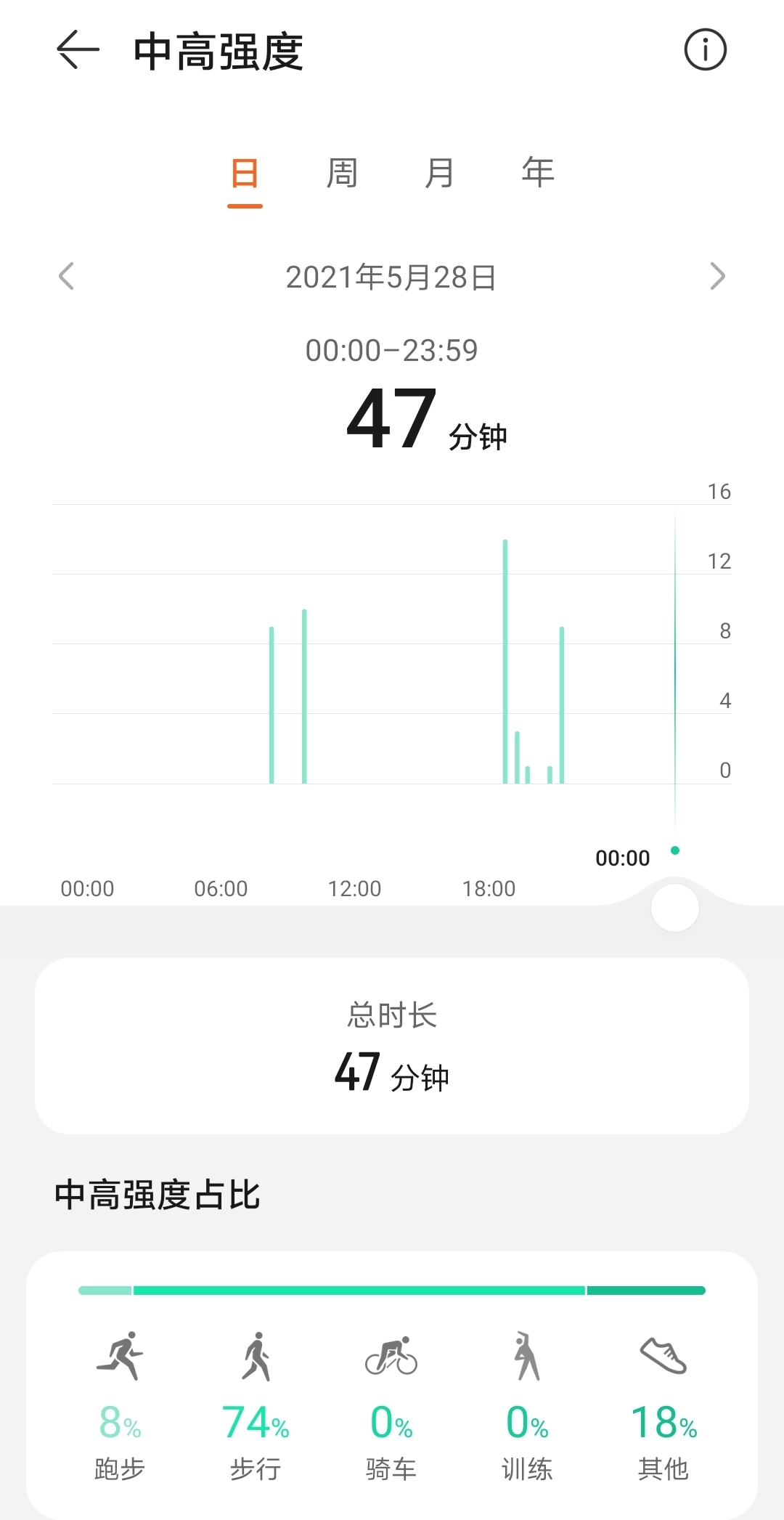Tap the chart time slider handle

click(675, 908)
